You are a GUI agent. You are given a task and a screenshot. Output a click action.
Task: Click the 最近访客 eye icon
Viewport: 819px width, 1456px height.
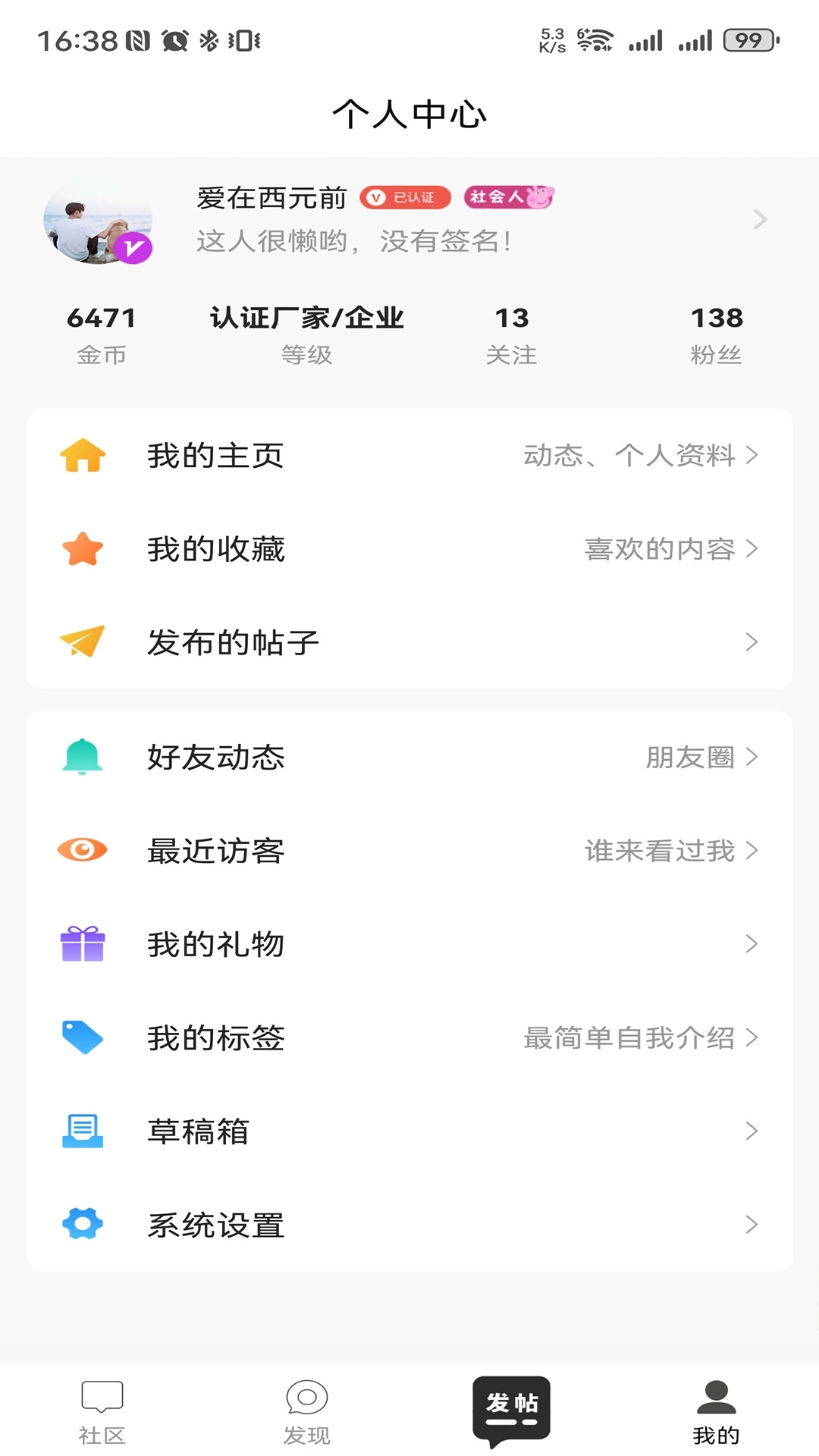pyautogui.click(x=83, y=850)
